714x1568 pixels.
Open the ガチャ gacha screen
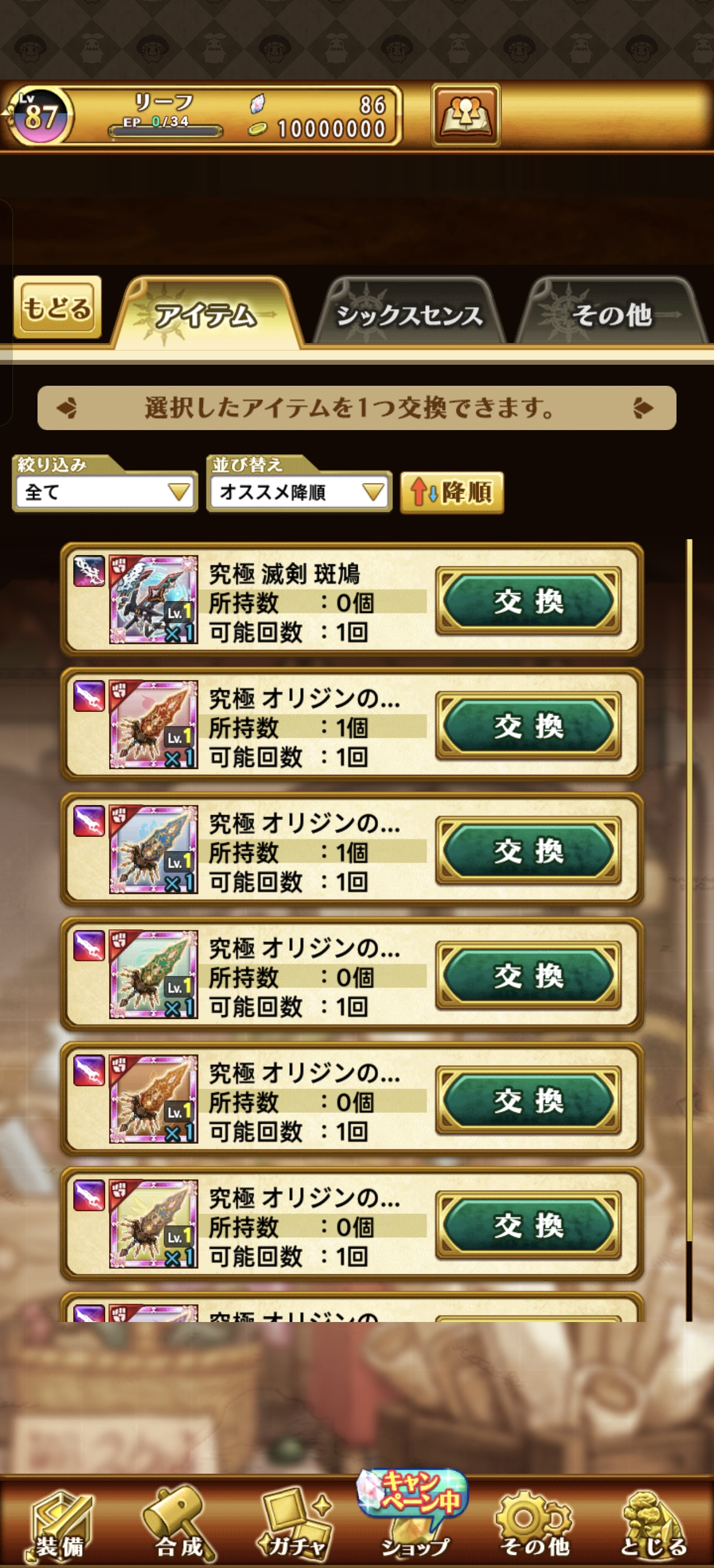click(296, 1528)
